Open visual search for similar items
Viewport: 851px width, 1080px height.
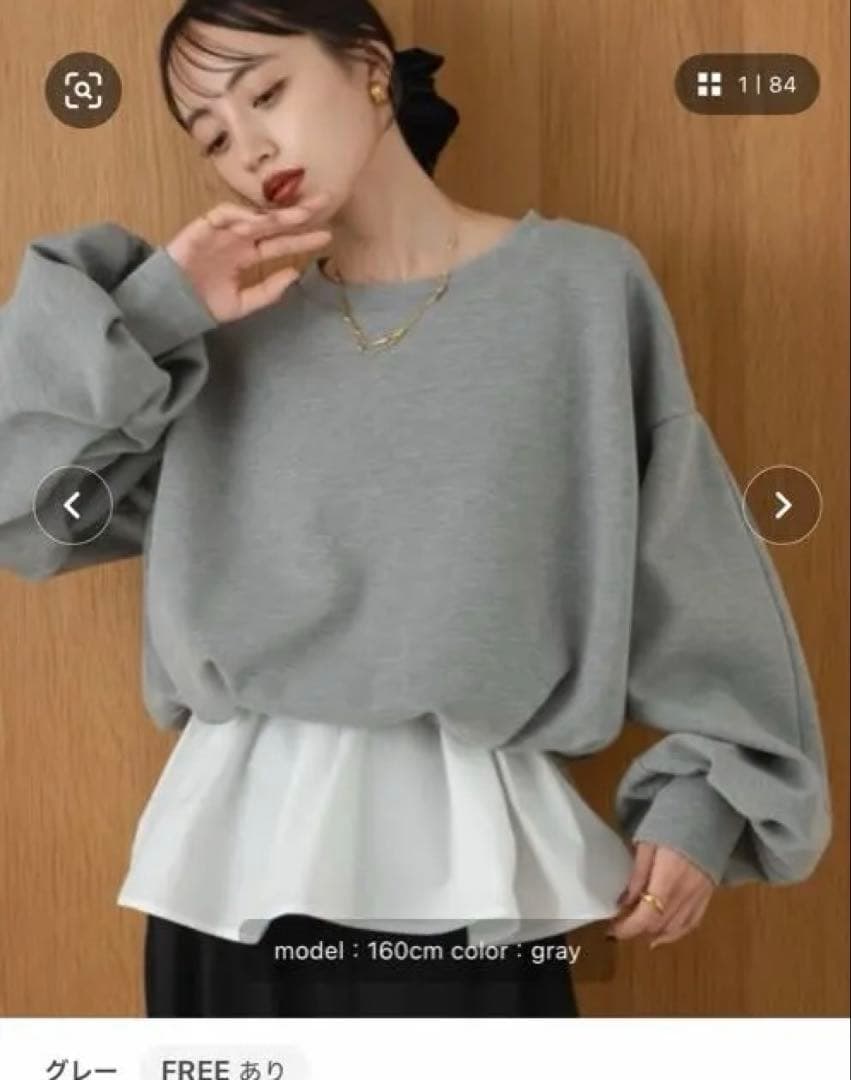click(x=83, y=91)
